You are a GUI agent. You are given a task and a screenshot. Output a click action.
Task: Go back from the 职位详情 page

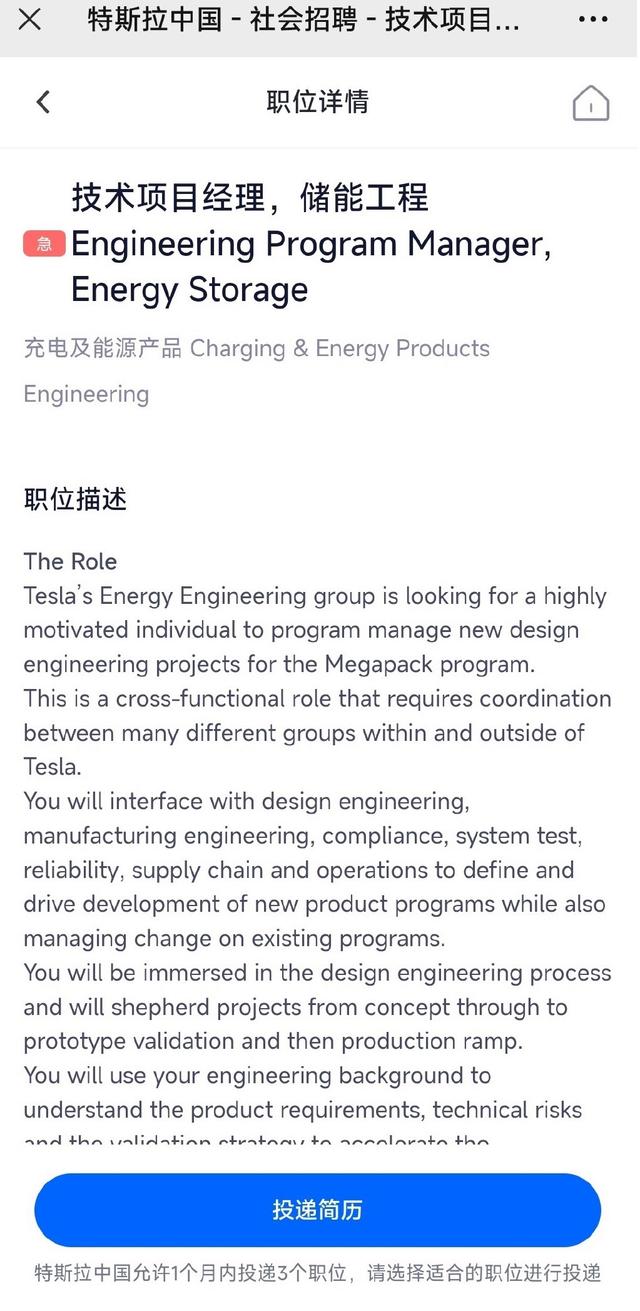coord(43,102)
